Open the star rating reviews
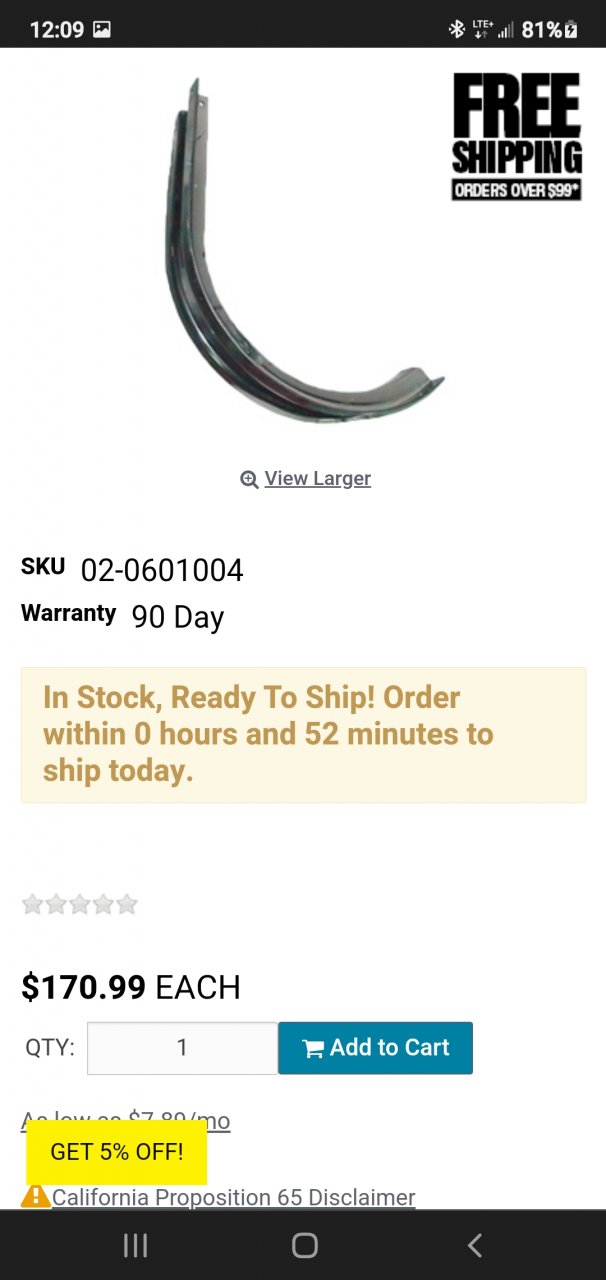 (x=80, y=905)
